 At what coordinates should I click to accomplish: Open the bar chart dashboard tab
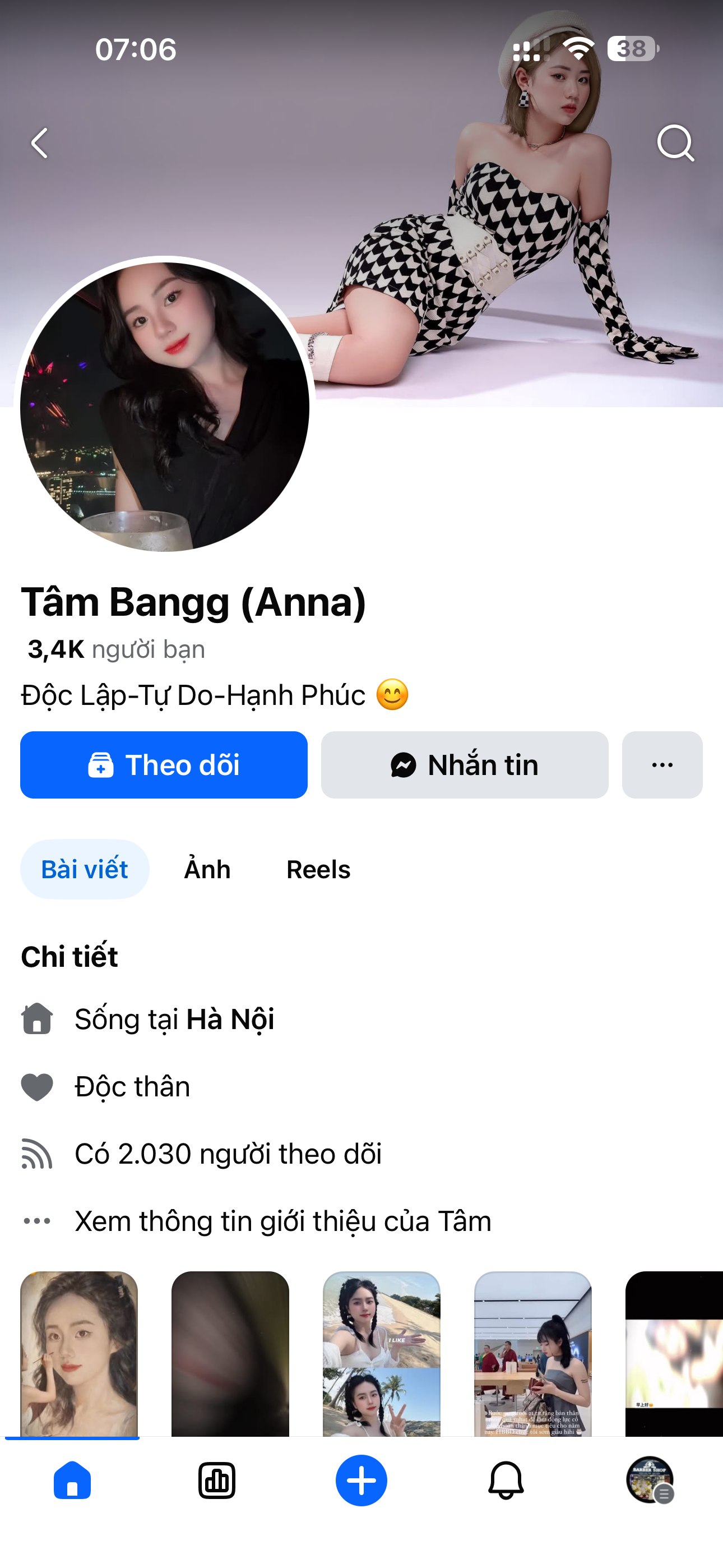[x=217, y=1481]
